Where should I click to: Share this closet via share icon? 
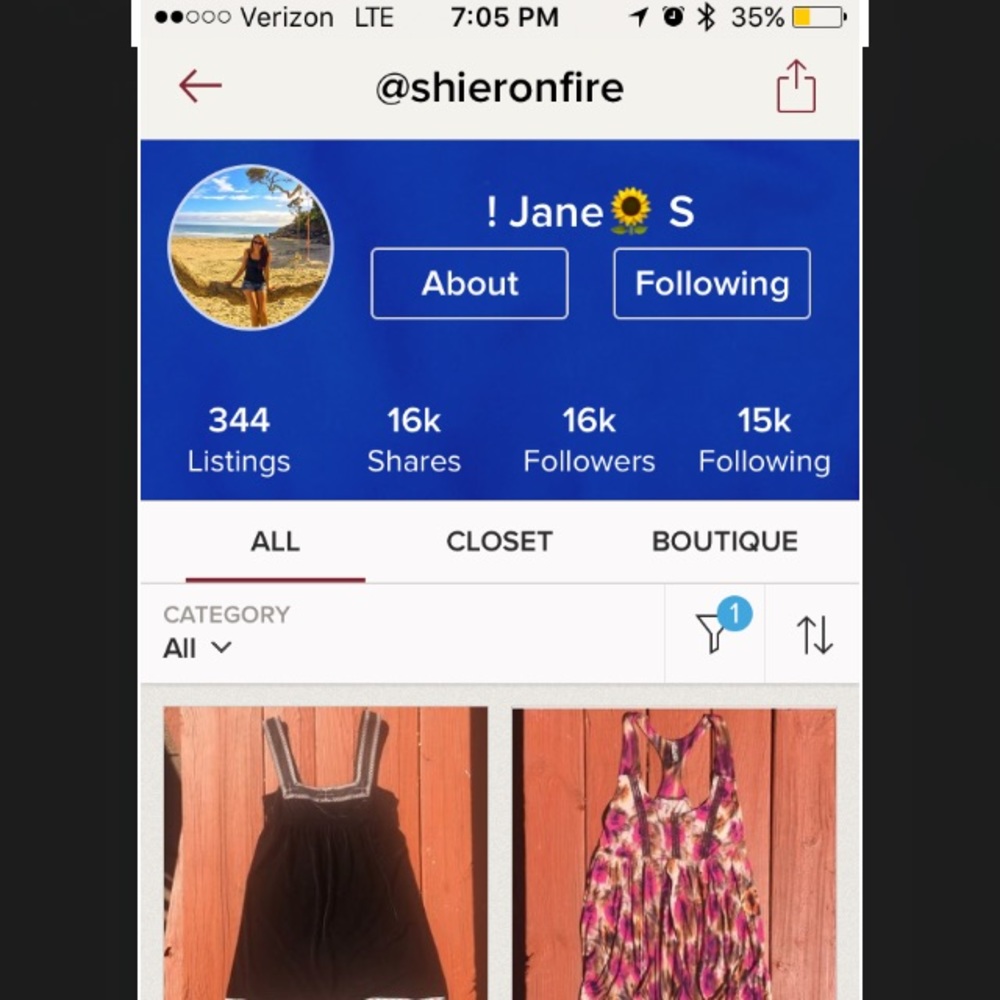(x=796, y=87)
